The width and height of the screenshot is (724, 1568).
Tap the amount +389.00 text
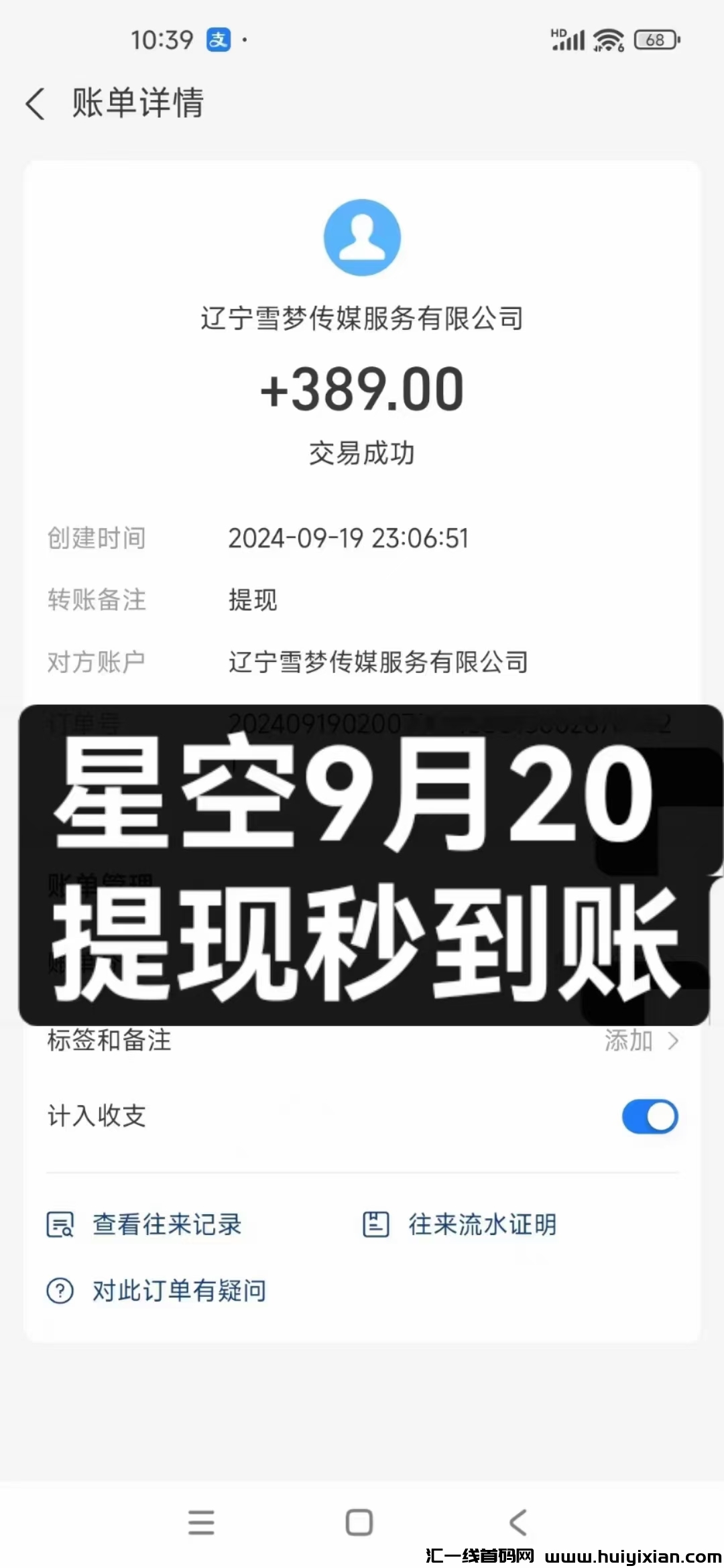(361, 387)
